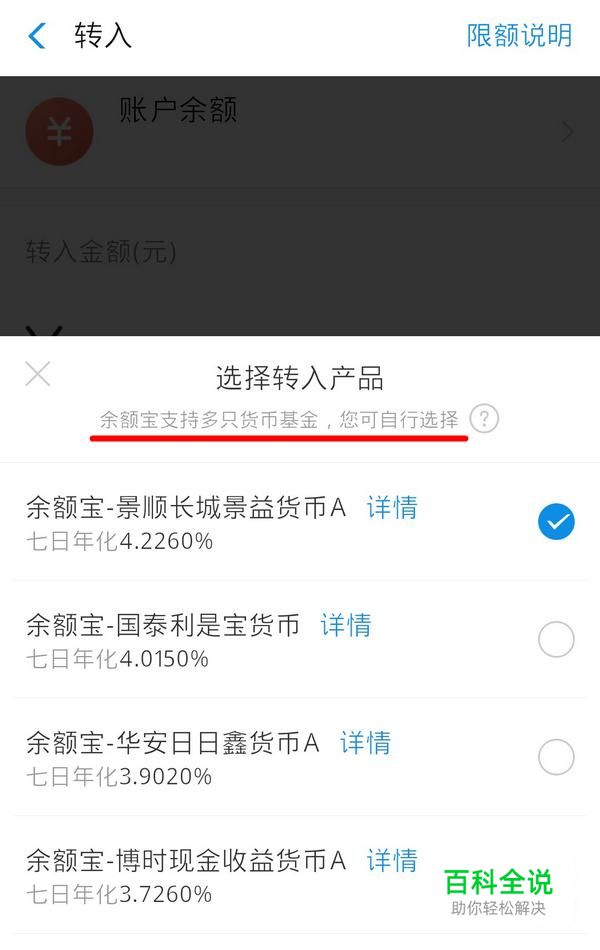
Task: Open 限额说明 link
Action: (x=519, y=36)
